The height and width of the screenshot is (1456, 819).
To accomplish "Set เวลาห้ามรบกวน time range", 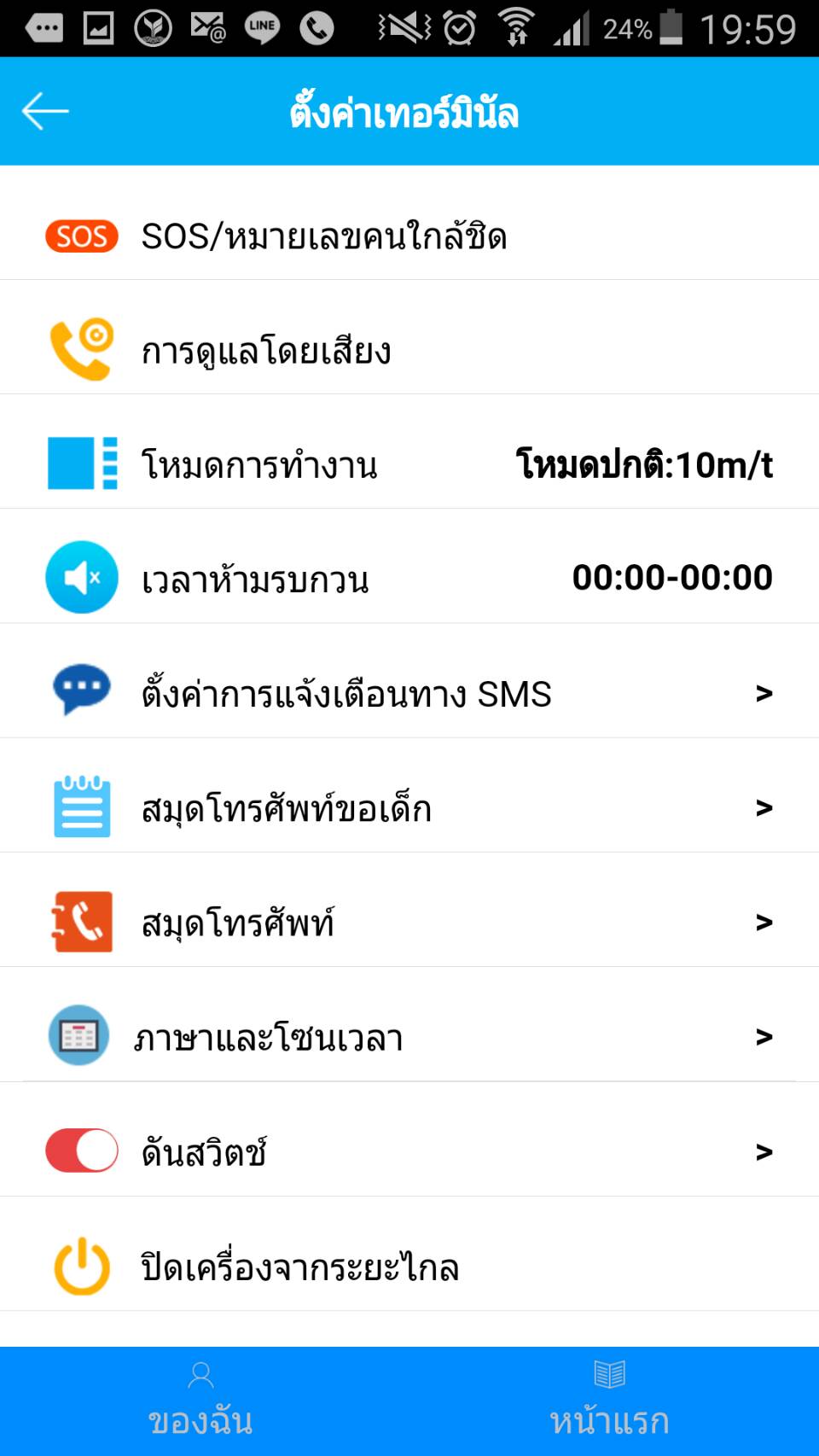I will pos(409,579).
